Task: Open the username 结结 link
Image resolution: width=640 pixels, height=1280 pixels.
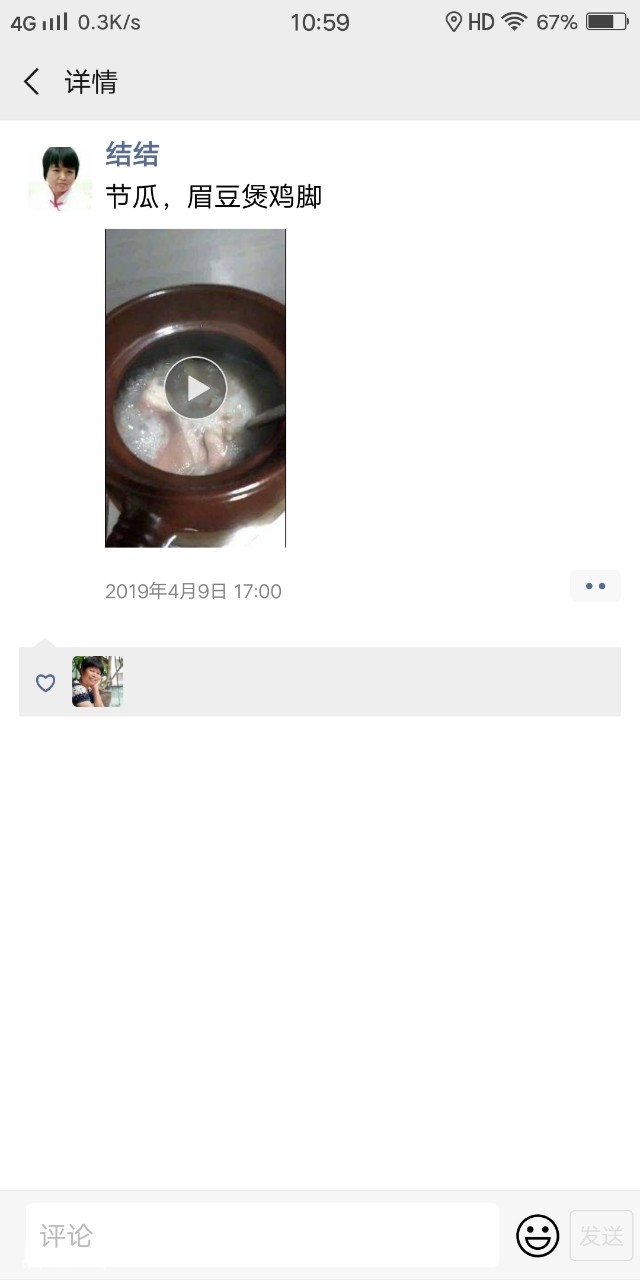Action: (132, 155)
